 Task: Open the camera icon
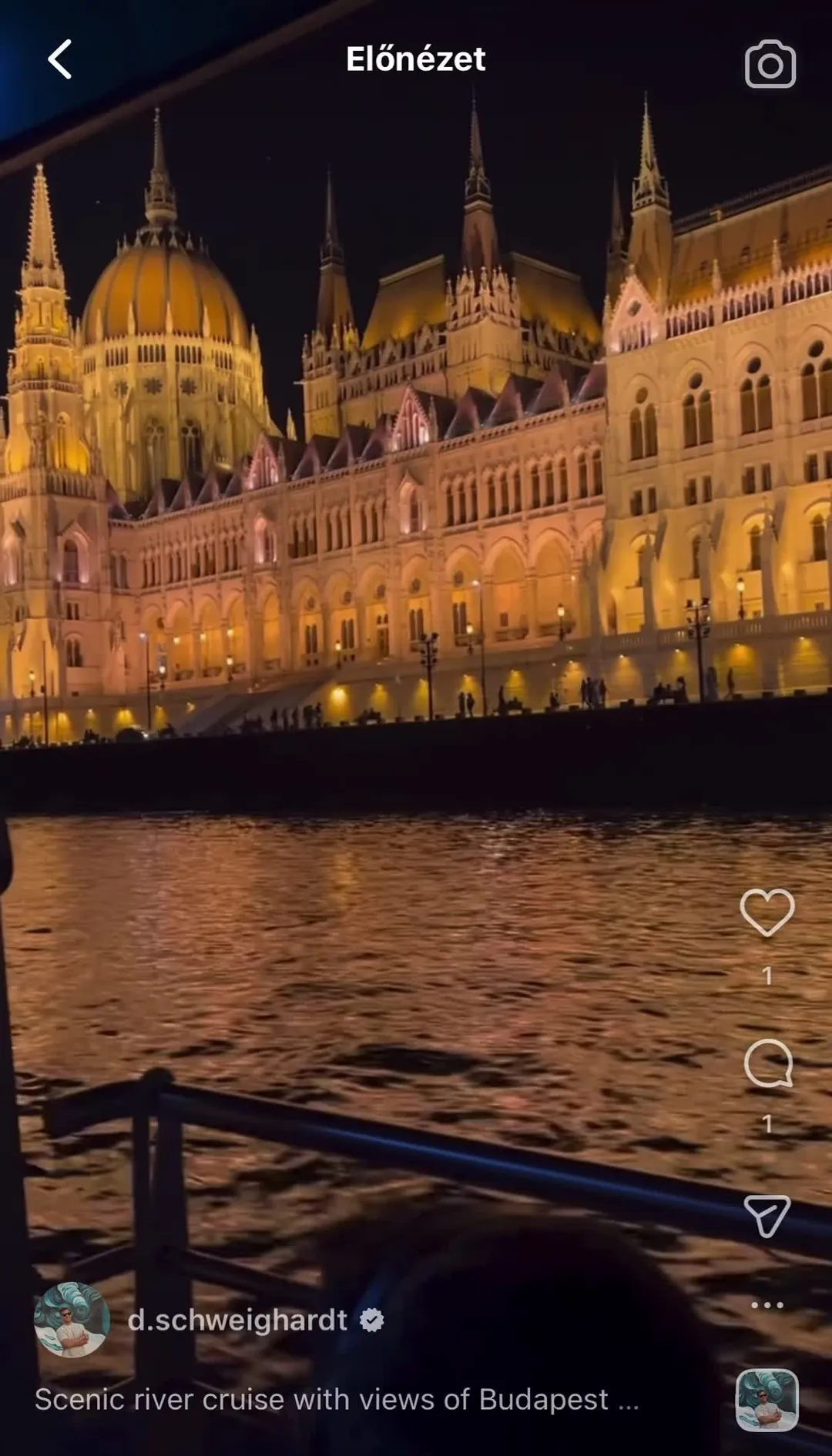click(770, 64)
